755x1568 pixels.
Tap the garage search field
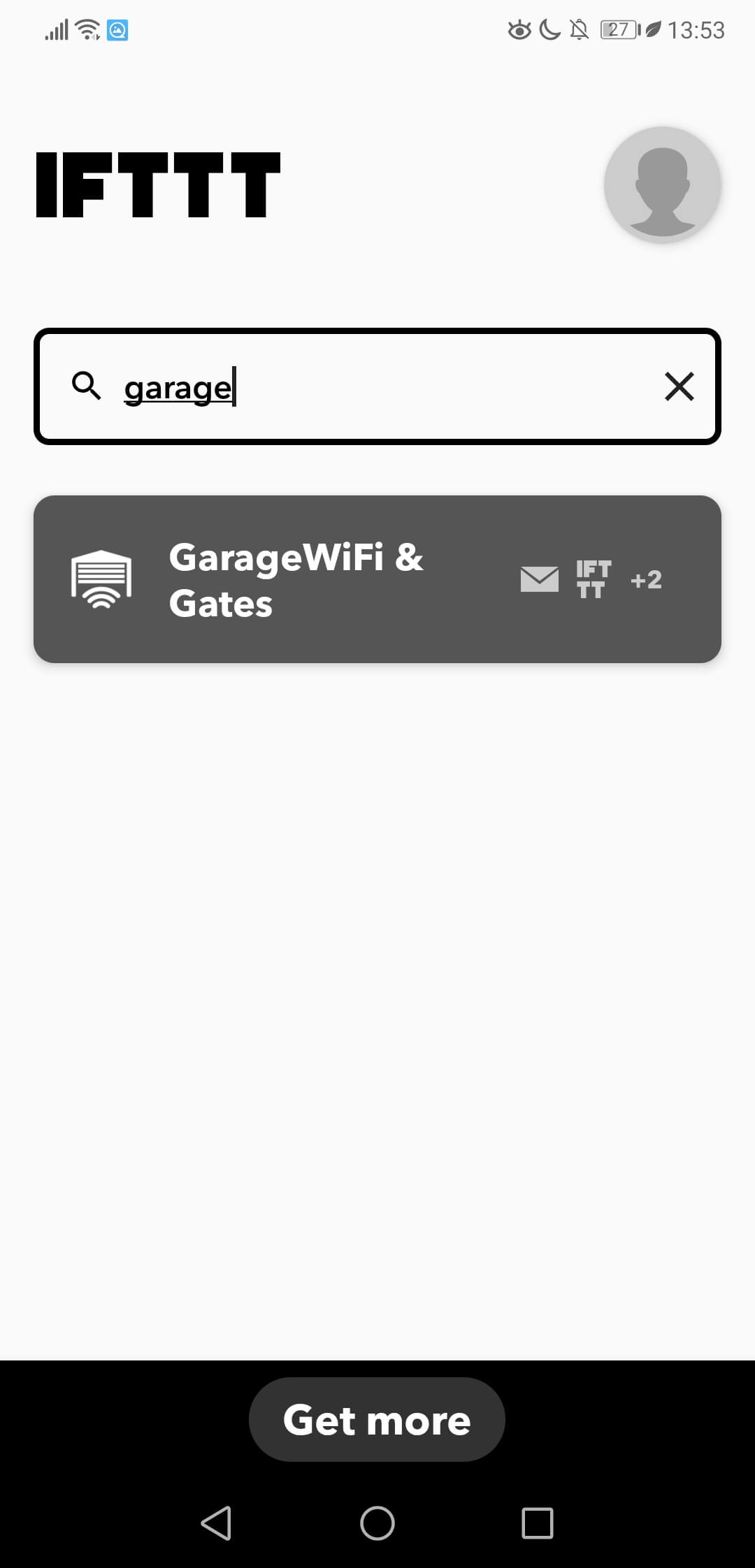click(377, 386)
